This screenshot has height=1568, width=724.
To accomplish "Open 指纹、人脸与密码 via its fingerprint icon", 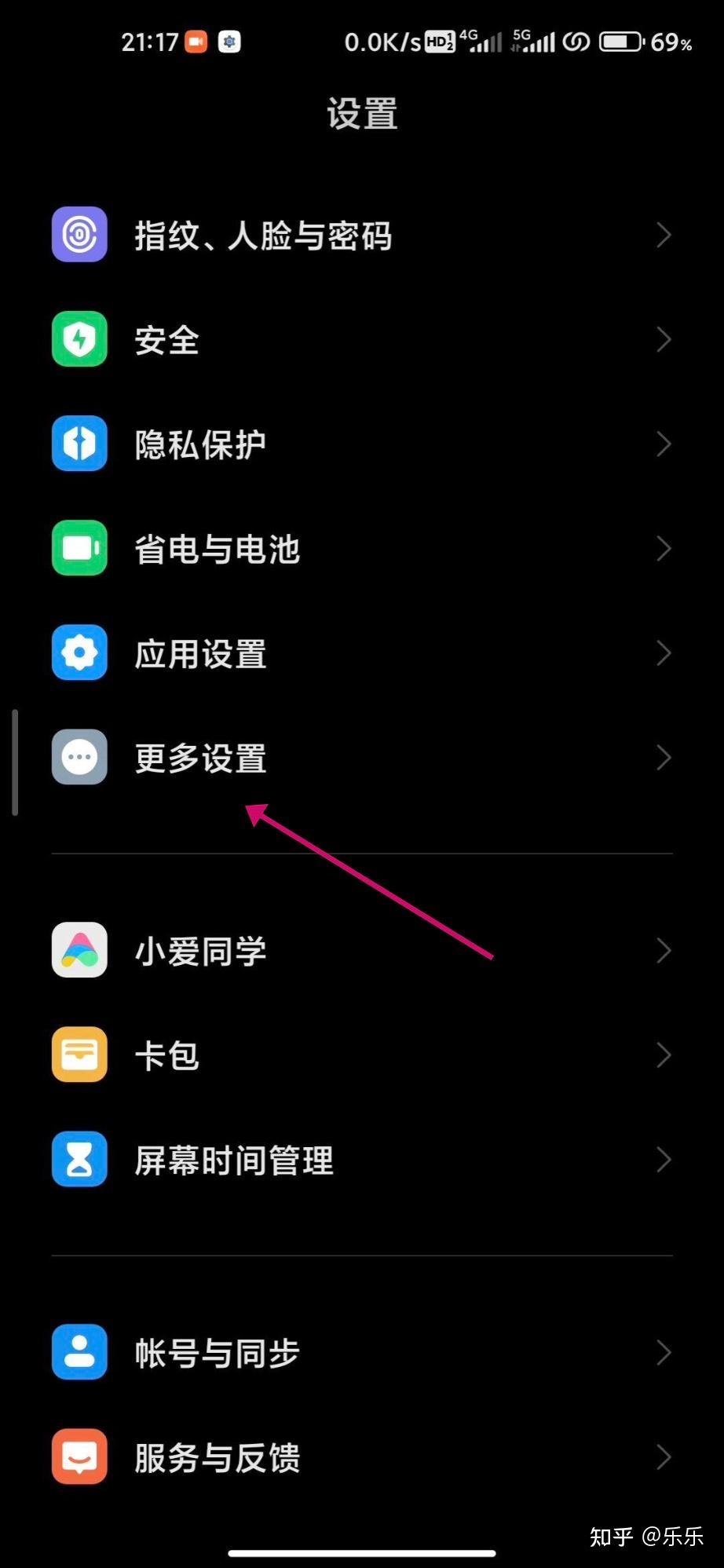I will click(79, 235).
